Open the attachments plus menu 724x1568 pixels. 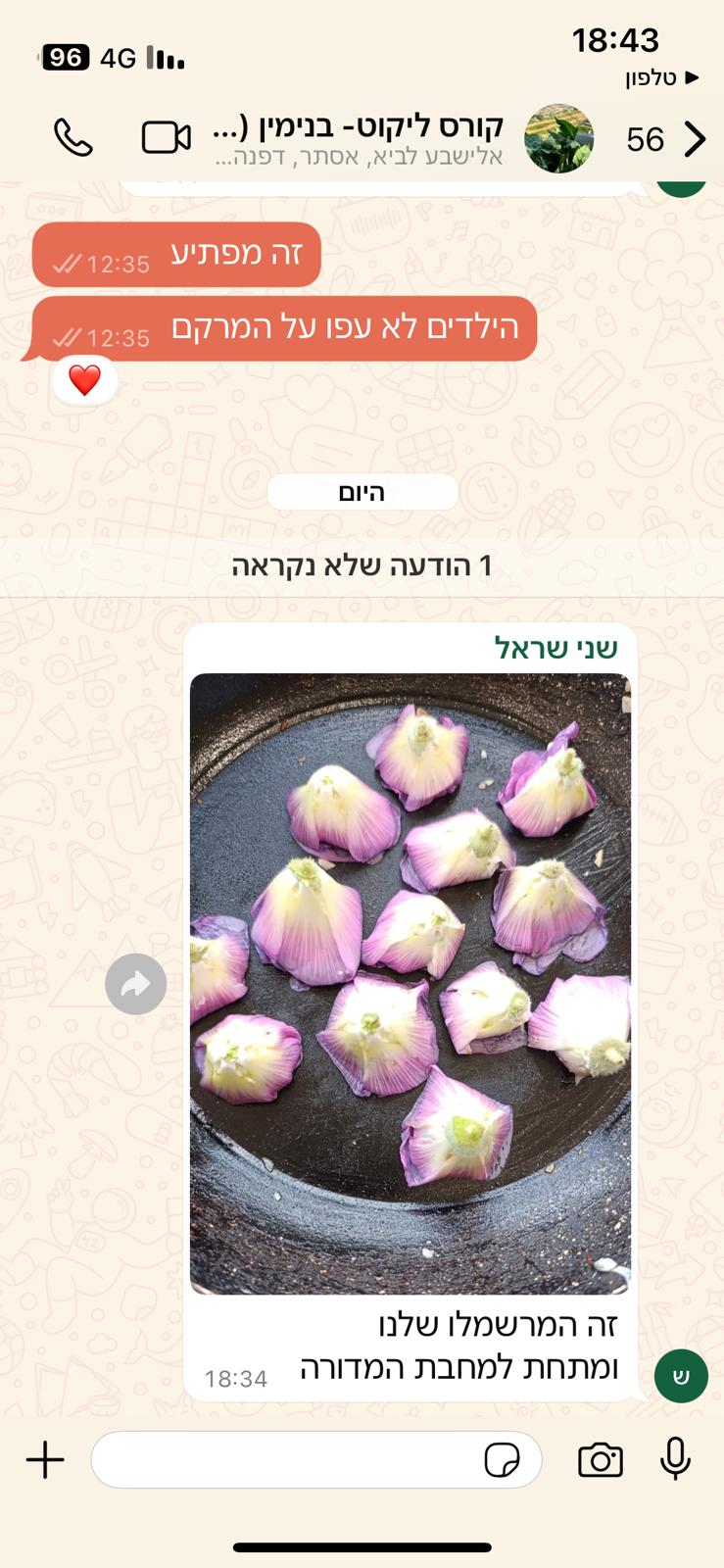tap(45, 1460)
